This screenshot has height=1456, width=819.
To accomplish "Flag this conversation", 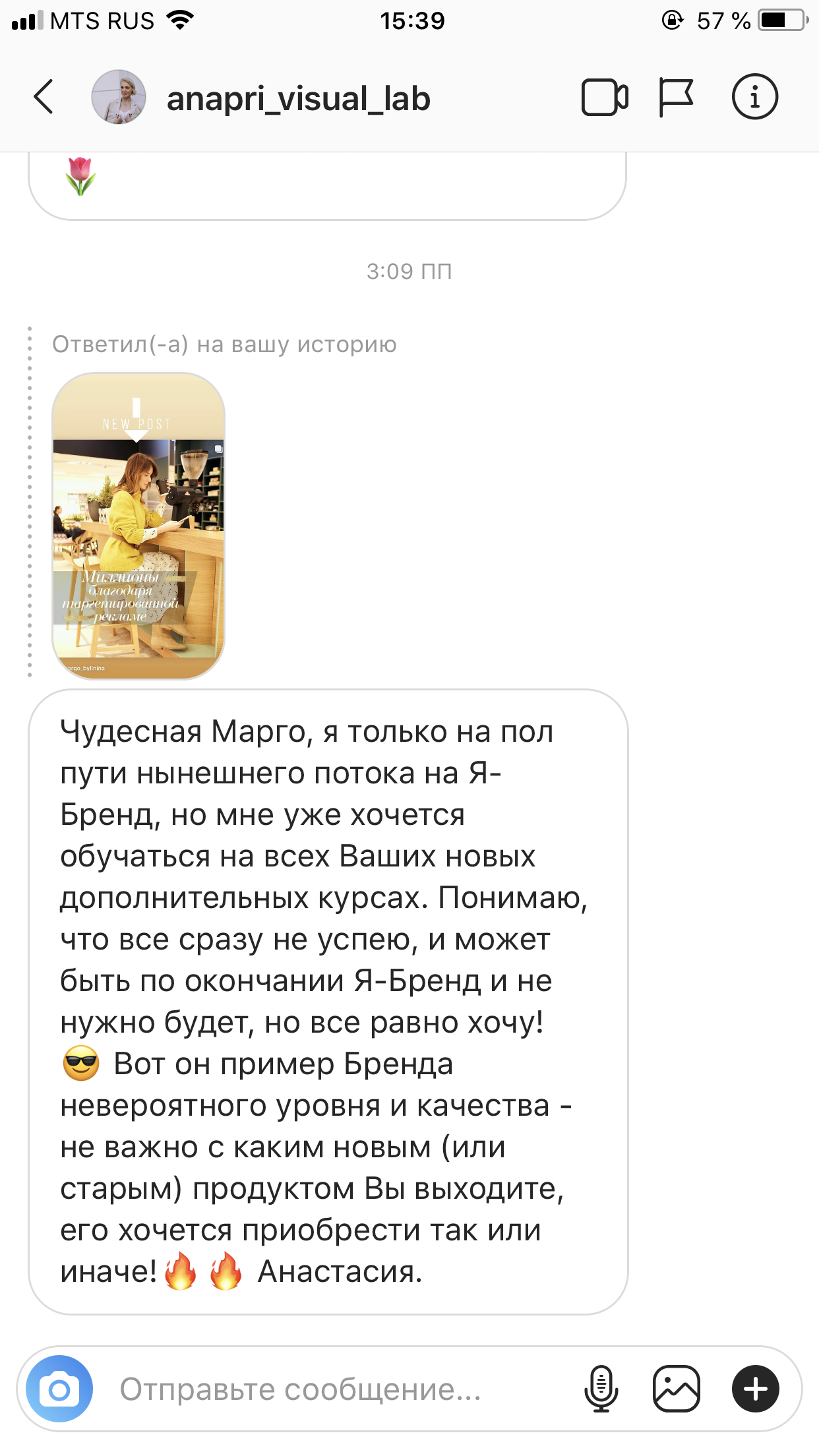I will point(676,98).
